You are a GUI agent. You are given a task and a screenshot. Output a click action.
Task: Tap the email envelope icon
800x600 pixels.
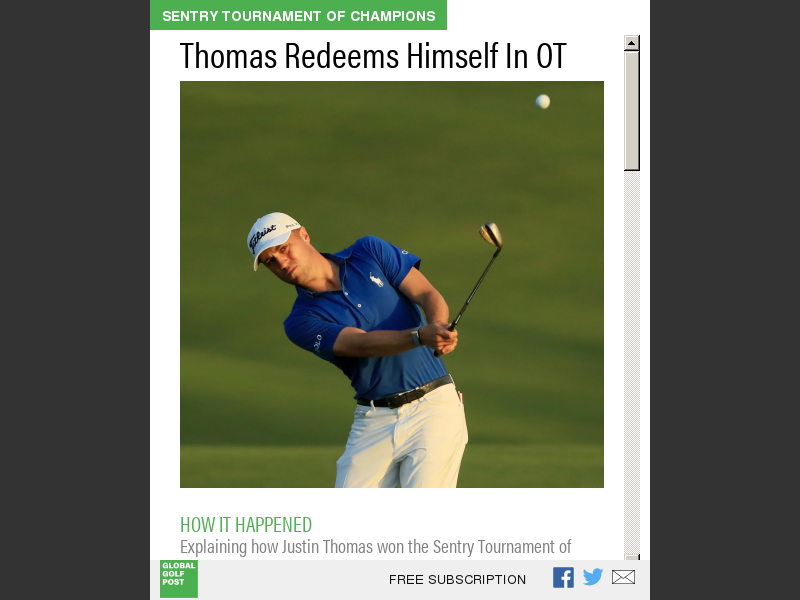pos(623,577)
